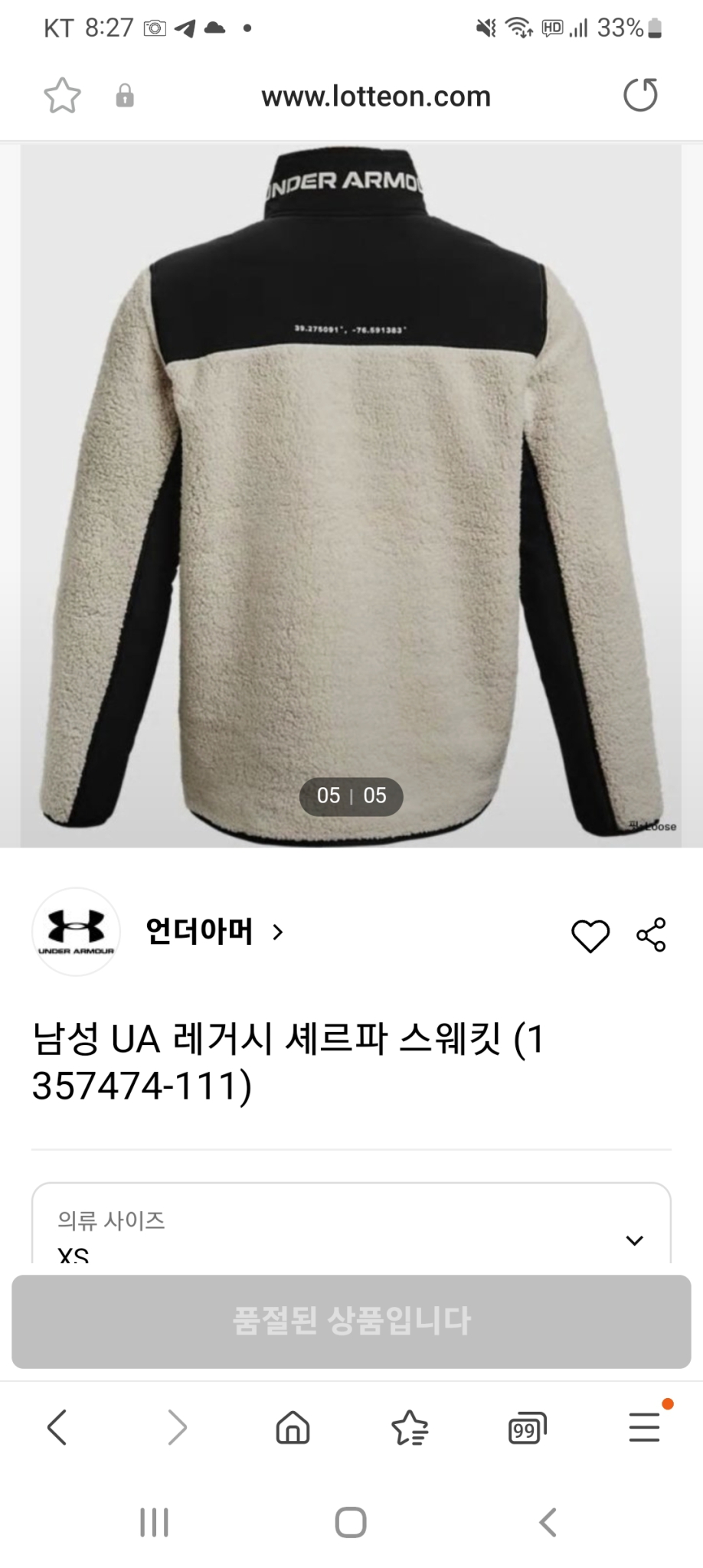Select the 언더아머 brand name link
Screen dimensions: 703x1568
click(200, 933)
